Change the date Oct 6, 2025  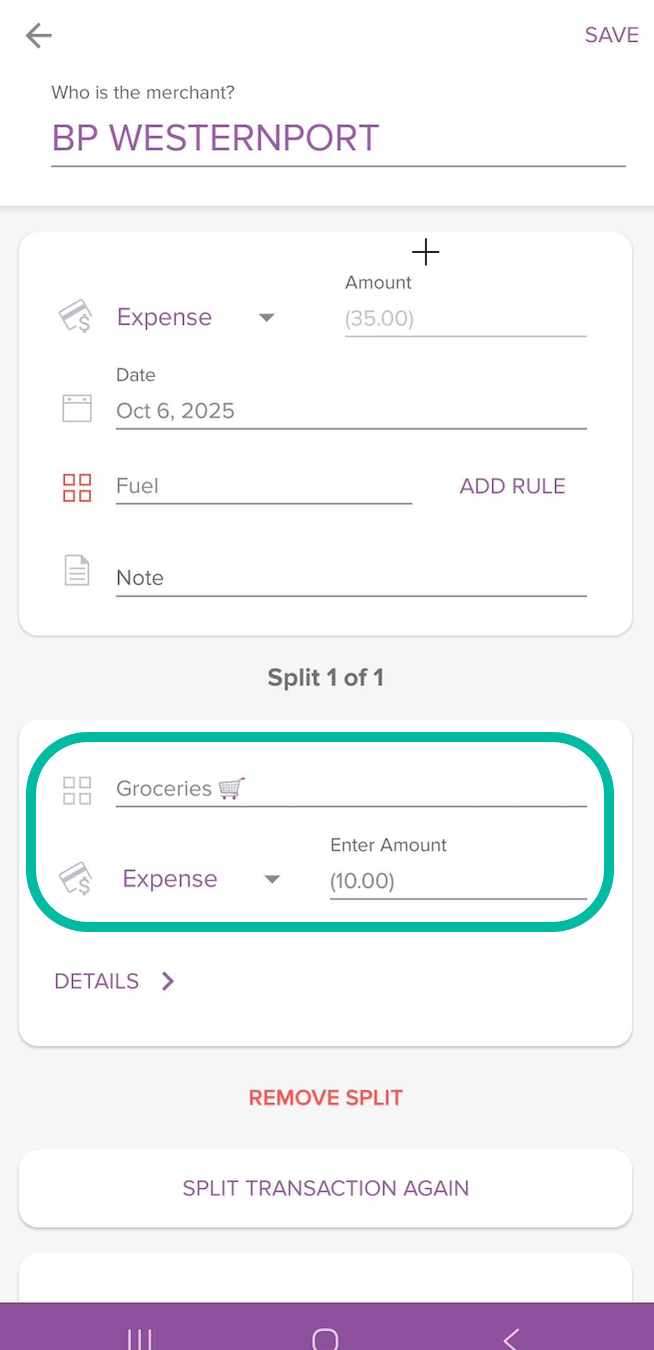(350, 411)
